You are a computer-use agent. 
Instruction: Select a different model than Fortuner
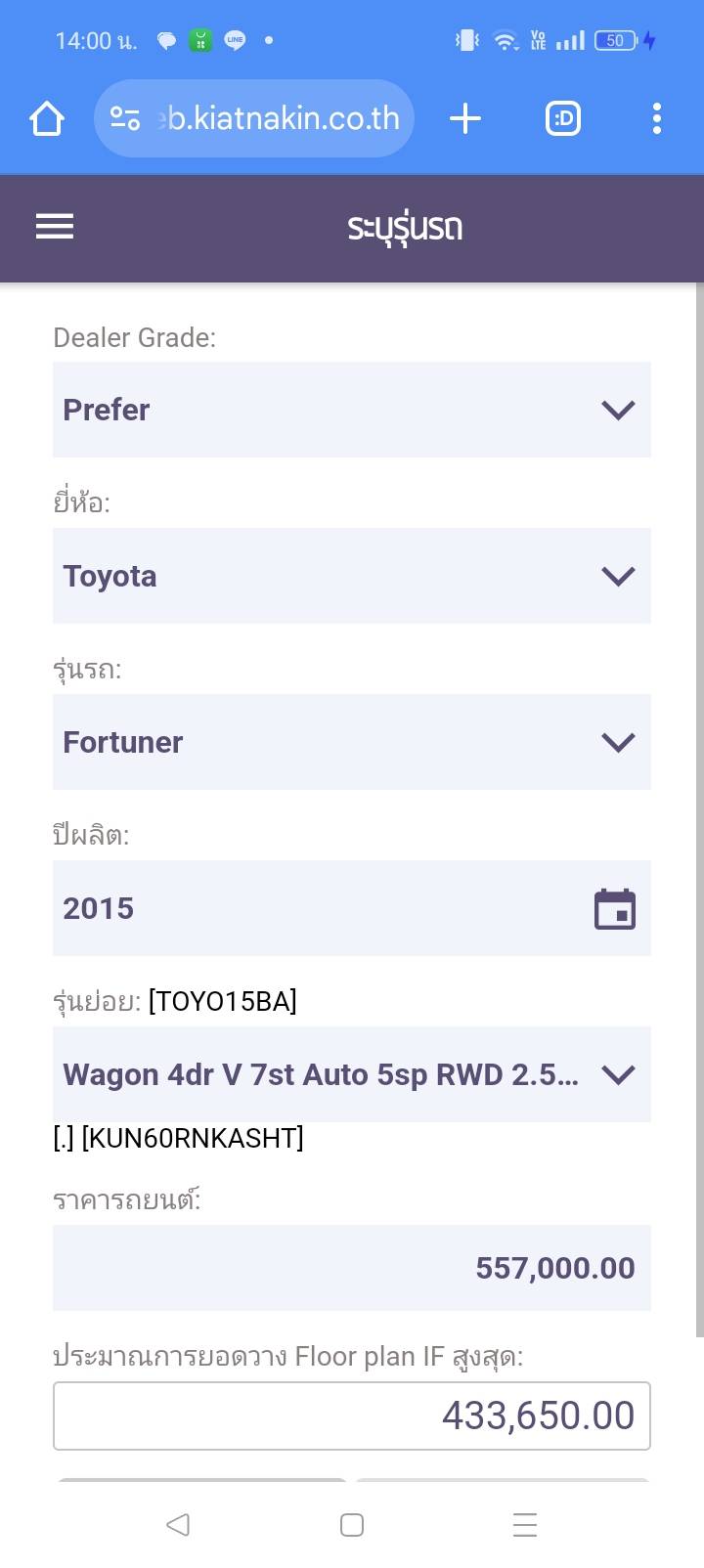351,742
